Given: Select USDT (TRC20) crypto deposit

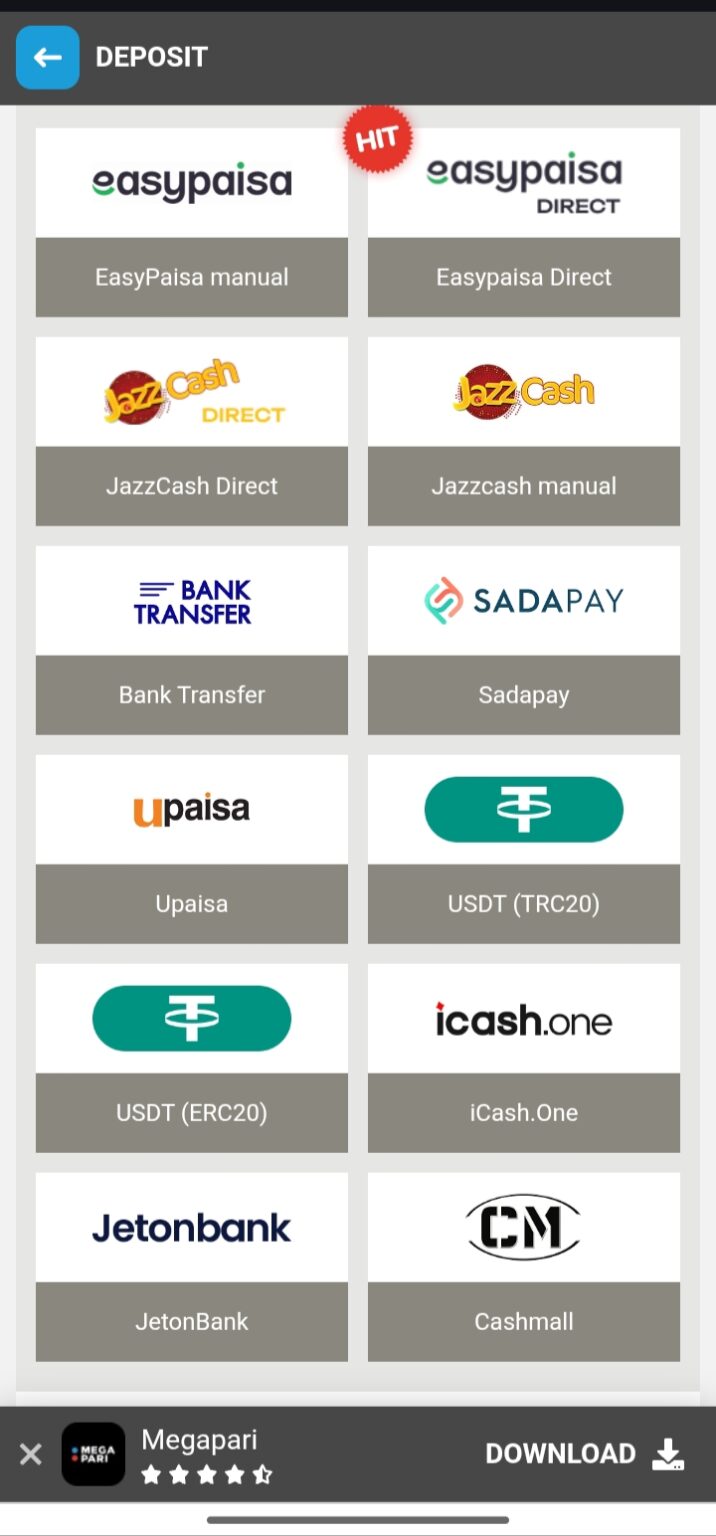Looking at the screenshot, I should click(523, 849).
